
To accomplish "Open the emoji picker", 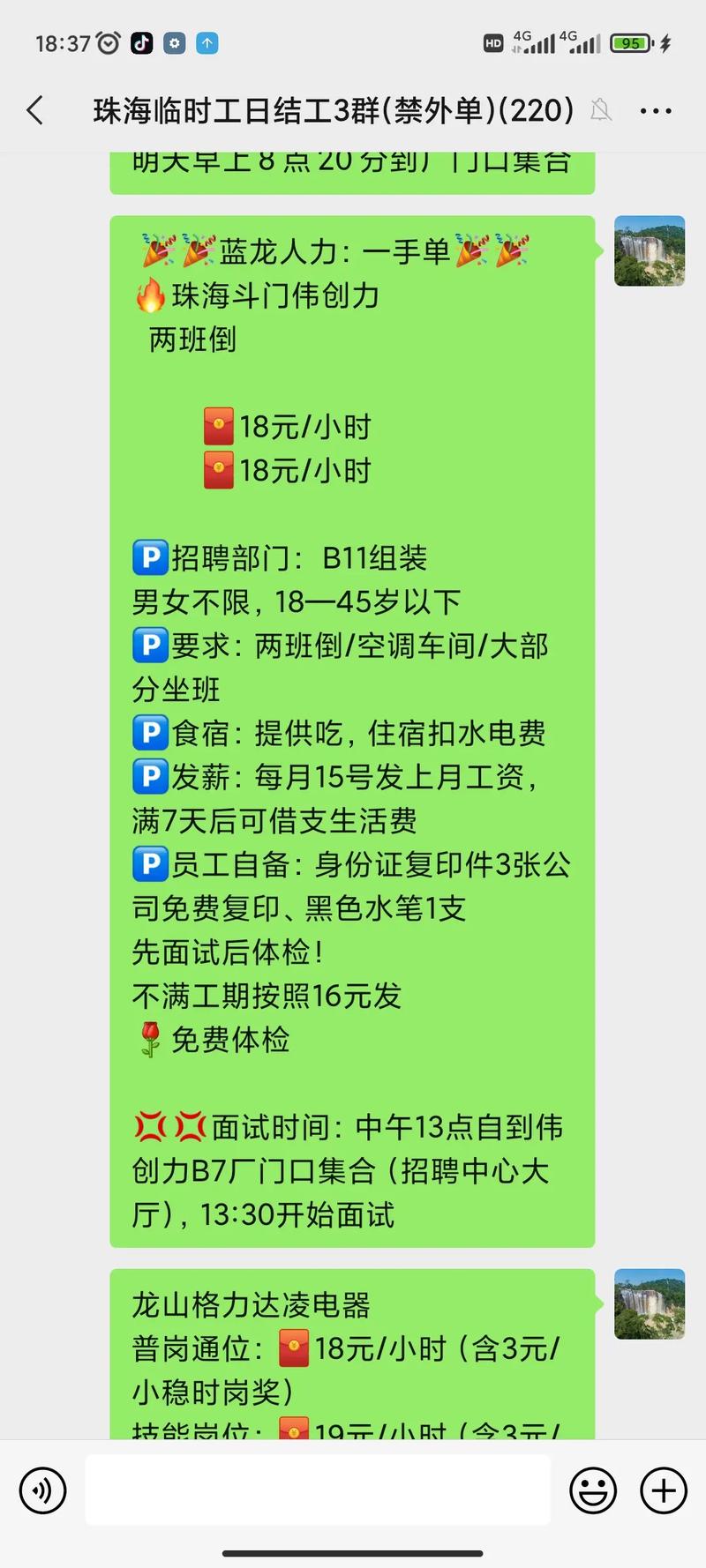I will click(593, 1490).
